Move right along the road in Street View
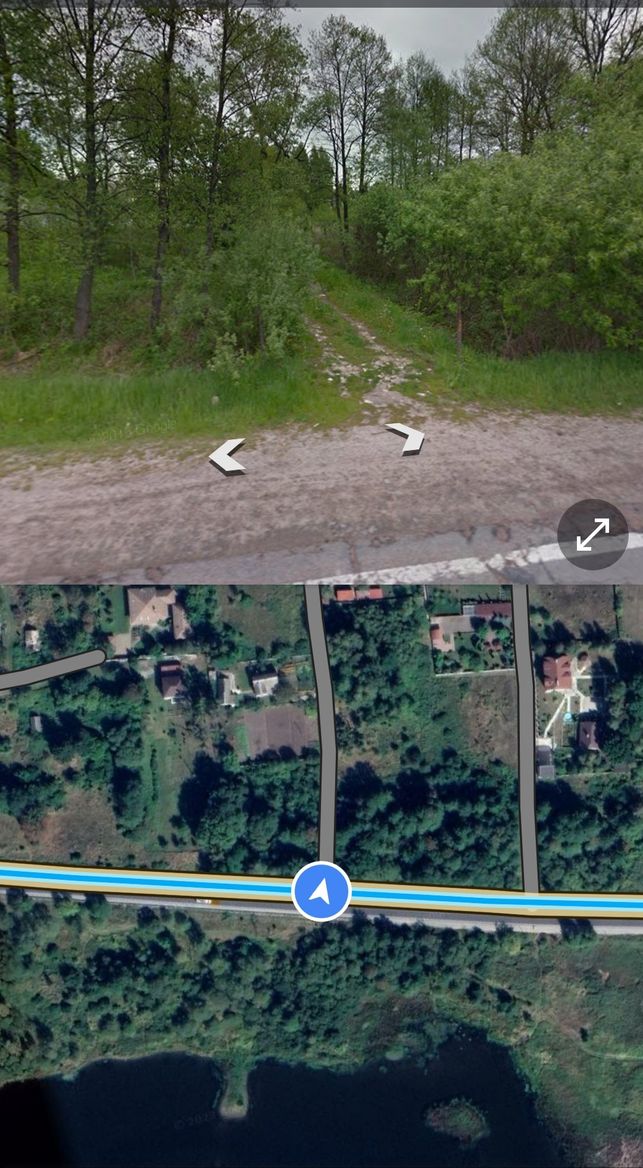 click(406, 438)
